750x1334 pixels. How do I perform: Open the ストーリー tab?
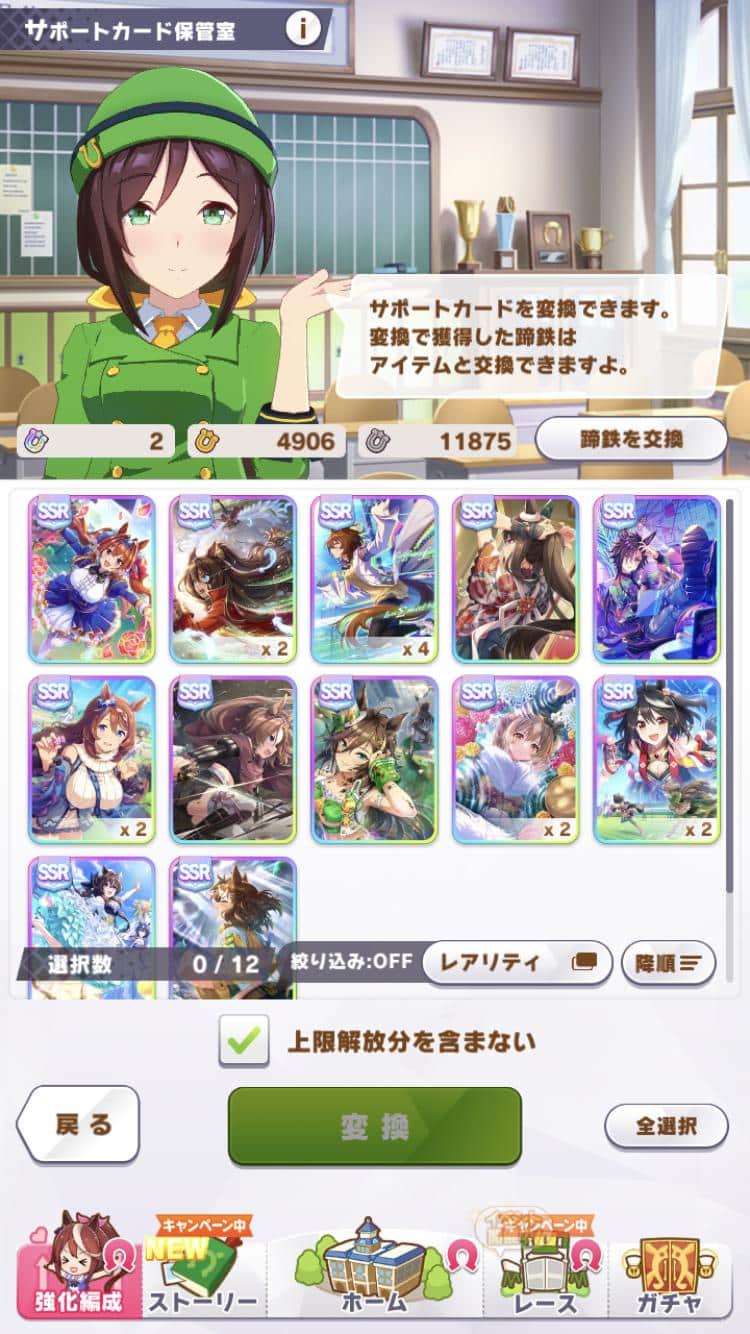(203, 1267)
